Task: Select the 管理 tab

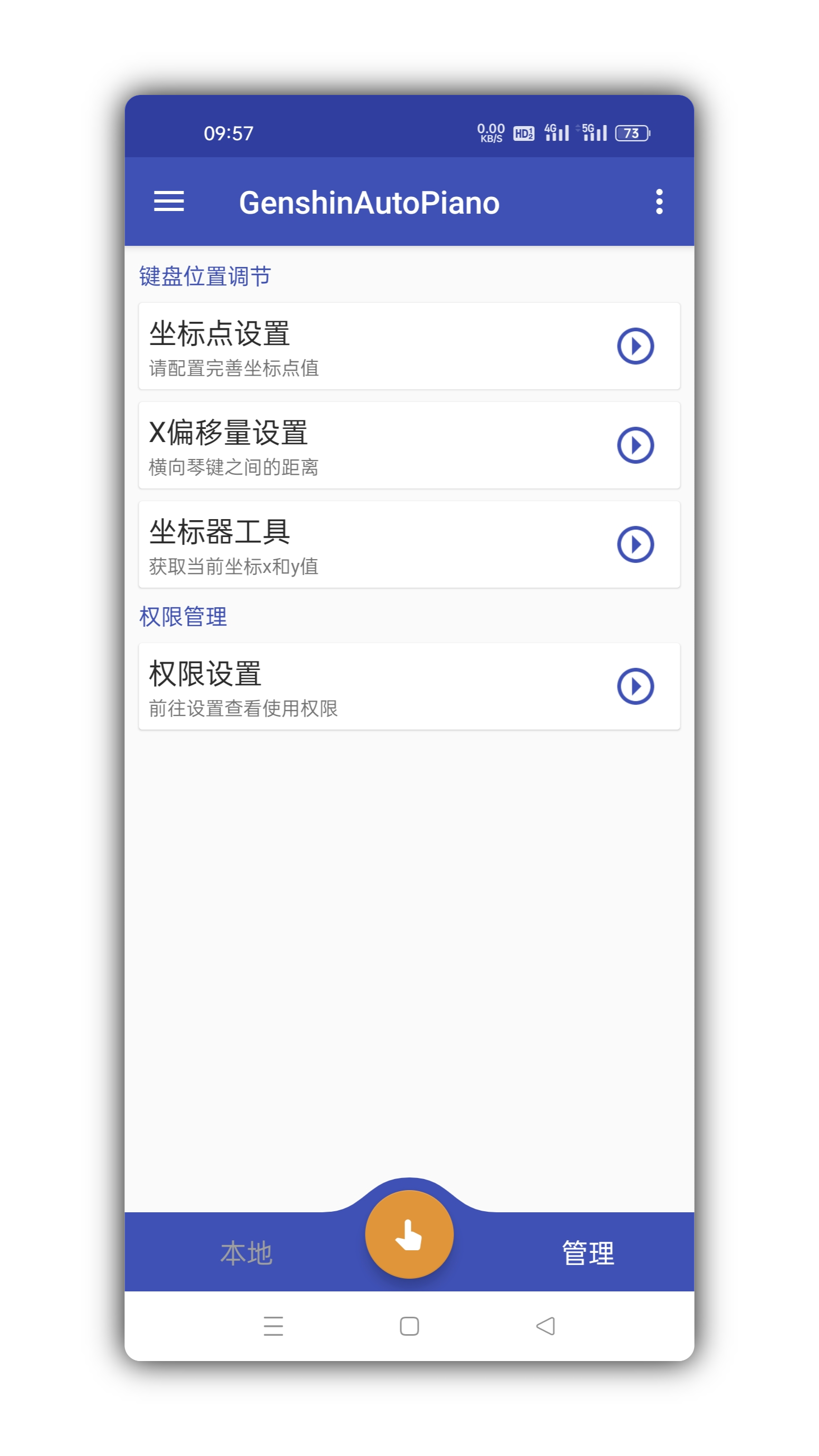Action: 588,1253
